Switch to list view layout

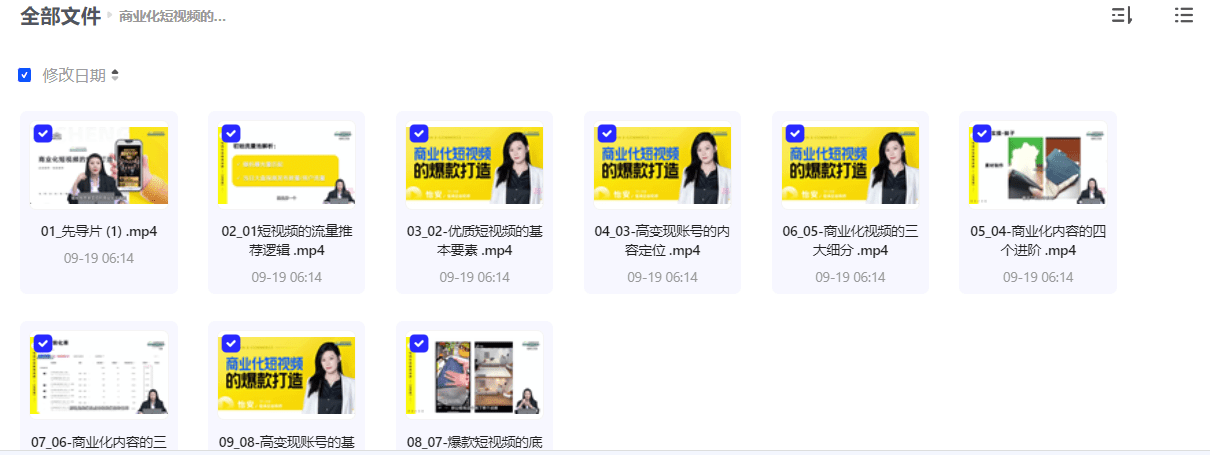[1184, 16]
